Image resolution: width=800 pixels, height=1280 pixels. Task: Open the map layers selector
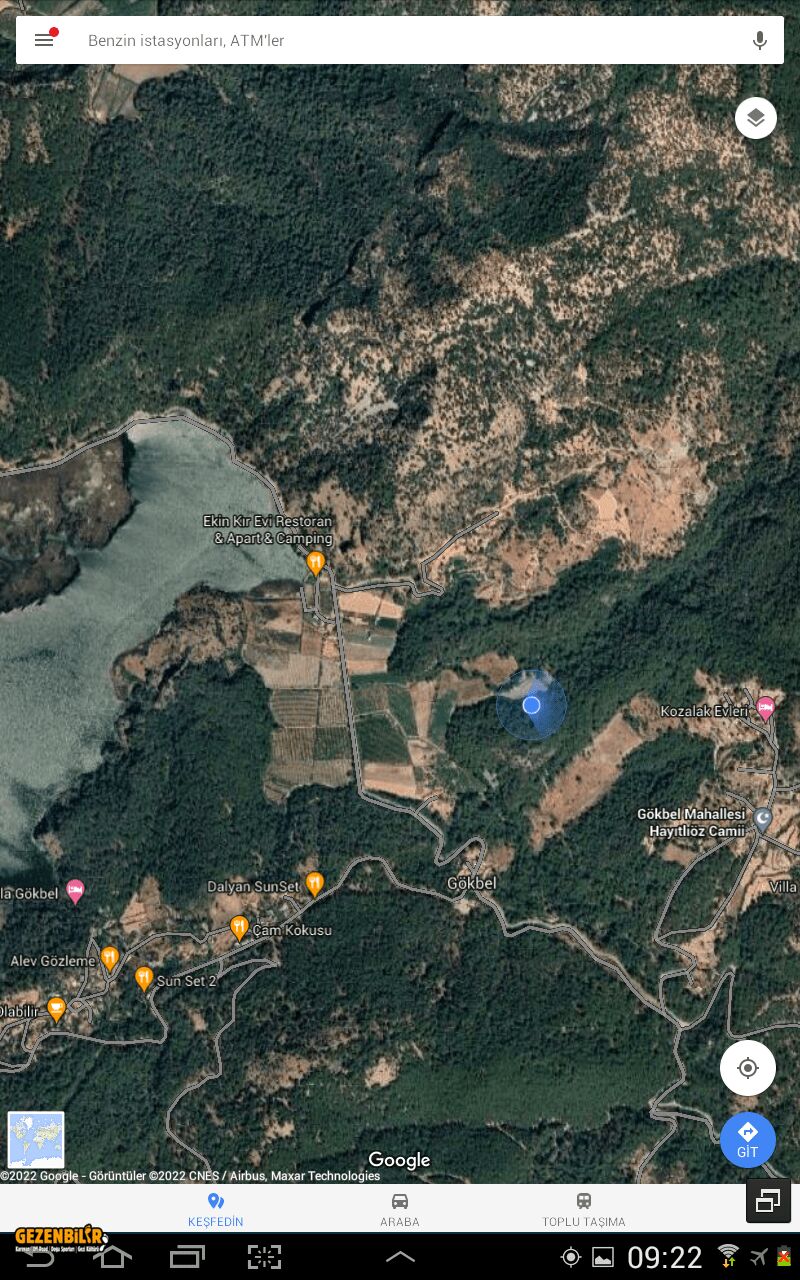pos(756,118)
